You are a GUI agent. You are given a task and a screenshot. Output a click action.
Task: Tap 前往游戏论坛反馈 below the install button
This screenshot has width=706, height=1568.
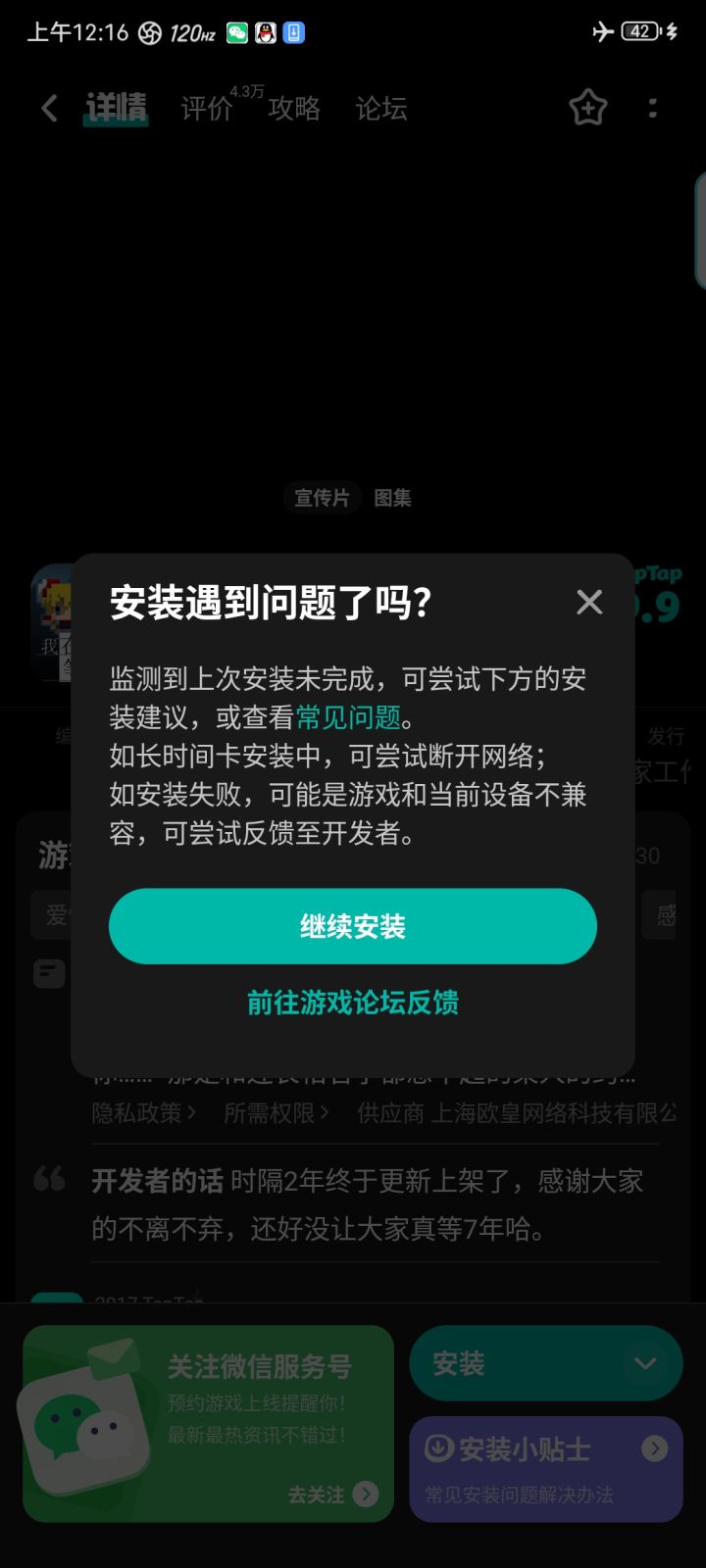pos(352,1003)
